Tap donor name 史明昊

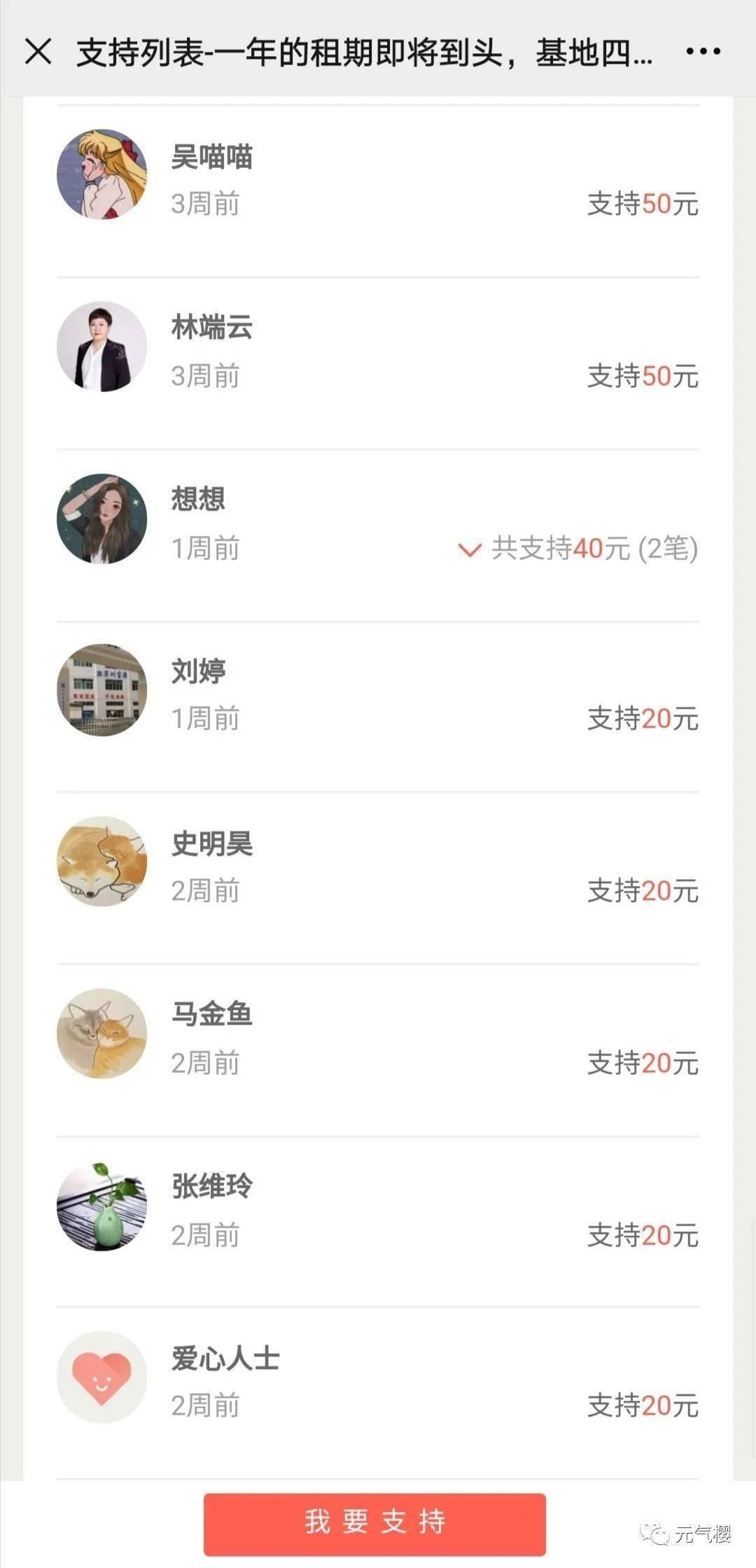pos(213,845)
